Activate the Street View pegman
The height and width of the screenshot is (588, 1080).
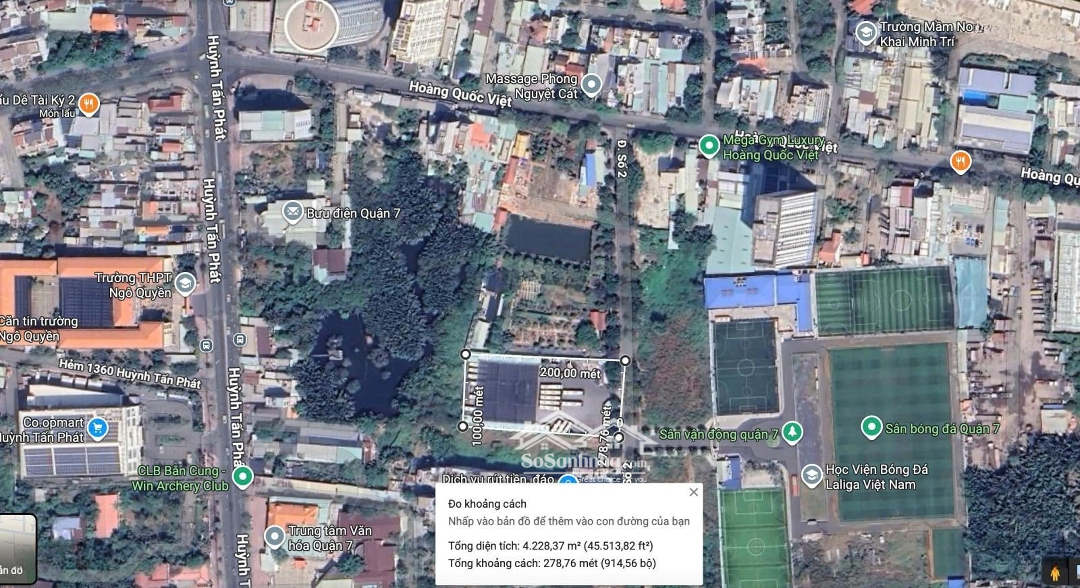[1054, 571]
